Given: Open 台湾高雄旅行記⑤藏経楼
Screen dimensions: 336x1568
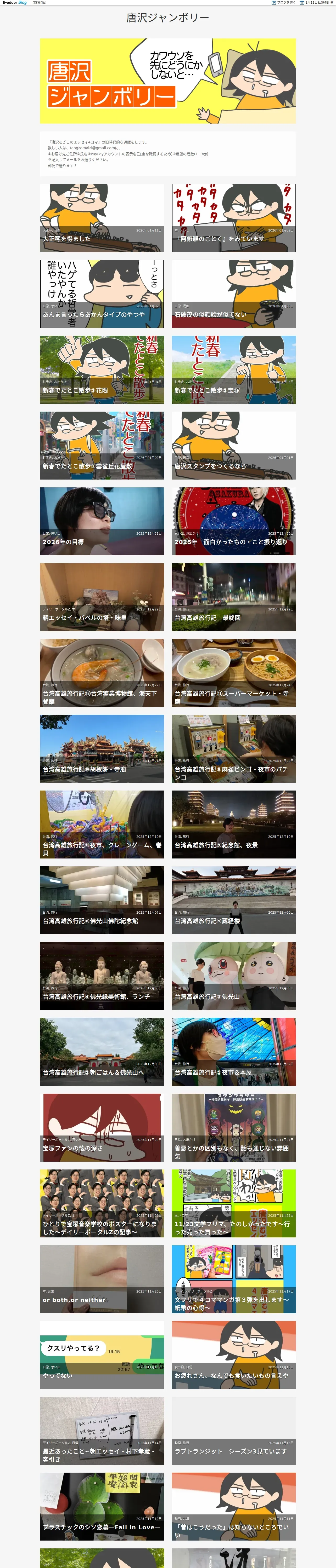Looking at the screenshot, I should [x=207, y=921].
